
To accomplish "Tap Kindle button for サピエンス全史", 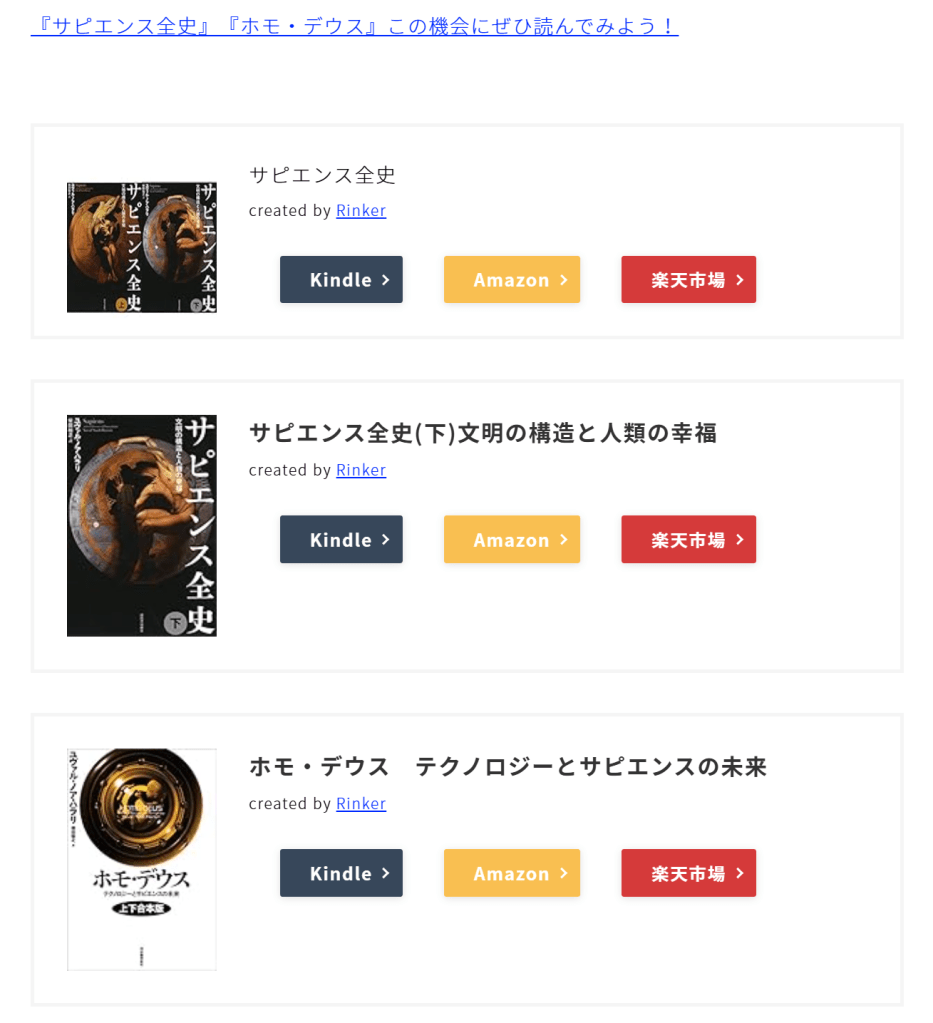I will pos(341,280).
